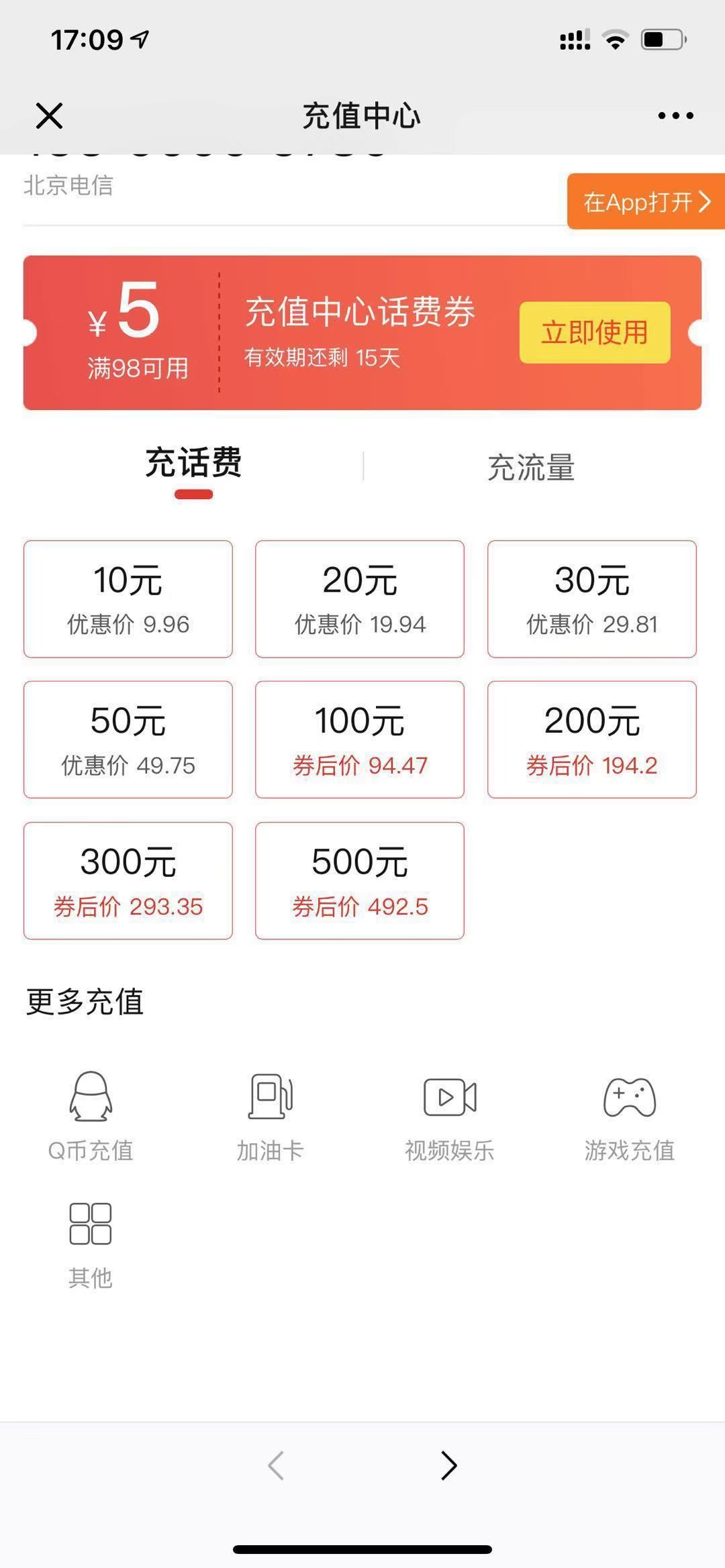Select the 20元 recharge option

360,598
